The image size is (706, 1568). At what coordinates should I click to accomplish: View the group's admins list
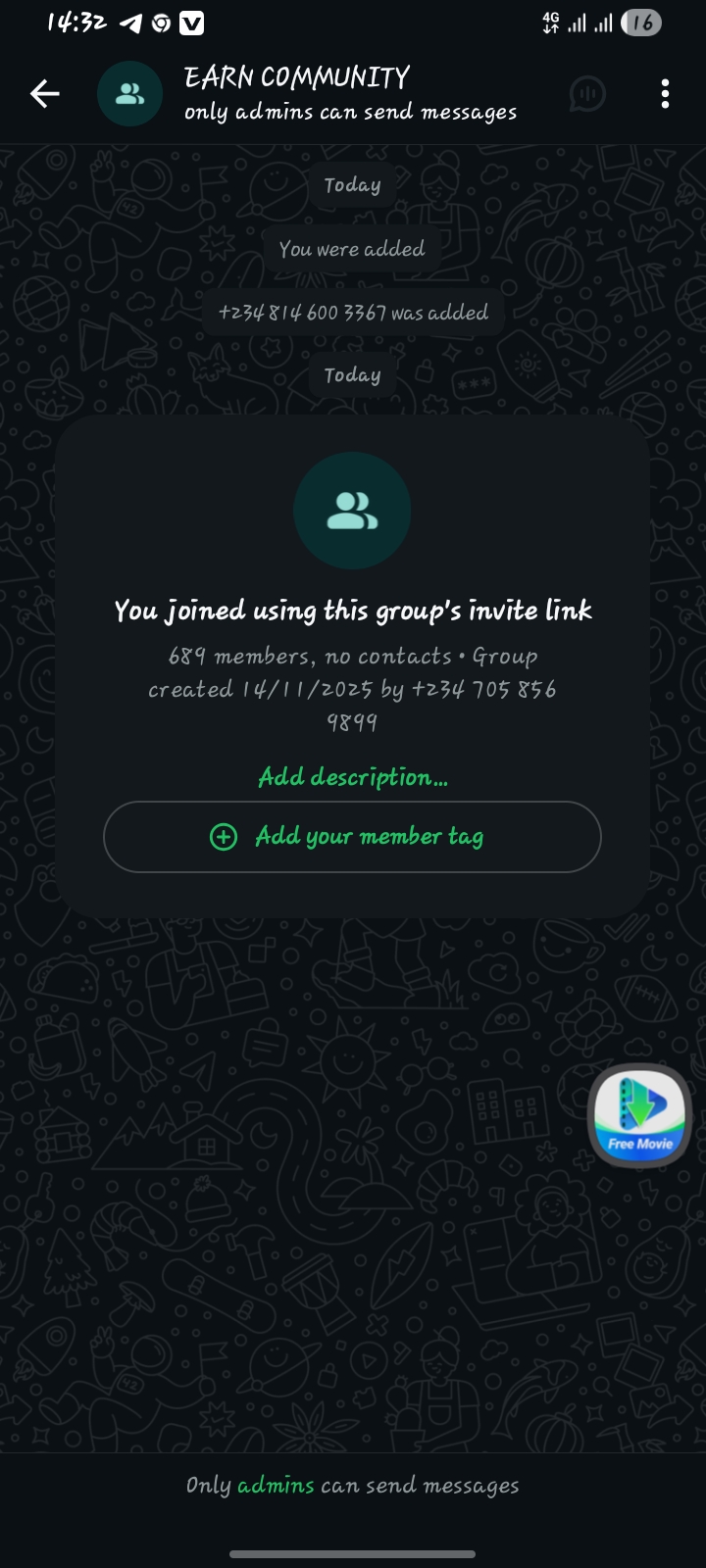[276, 1485]
